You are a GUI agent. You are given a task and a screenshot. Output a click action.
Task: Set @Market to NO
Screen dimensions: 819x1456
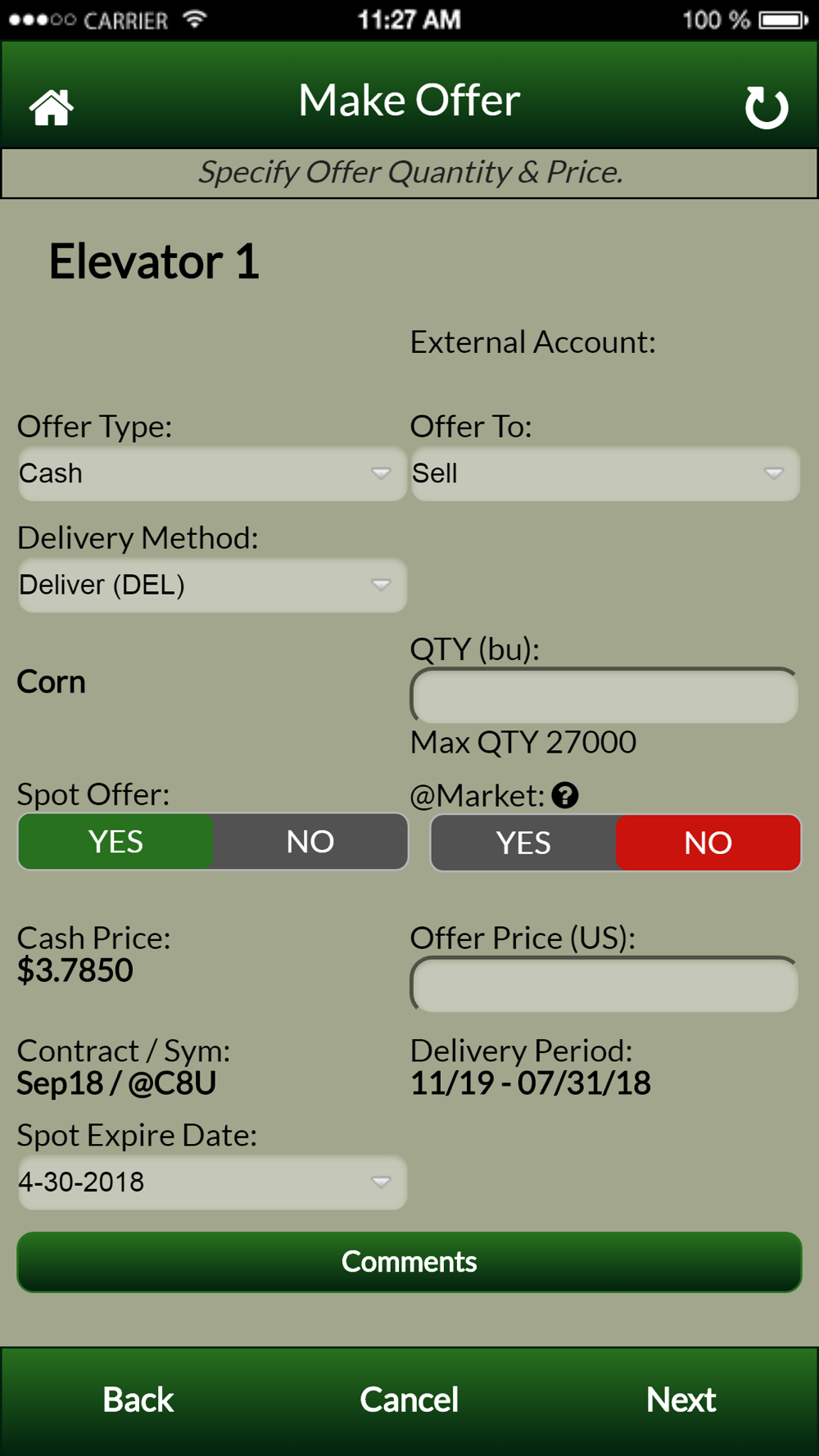pyautogui.click(x=708, y=843)
